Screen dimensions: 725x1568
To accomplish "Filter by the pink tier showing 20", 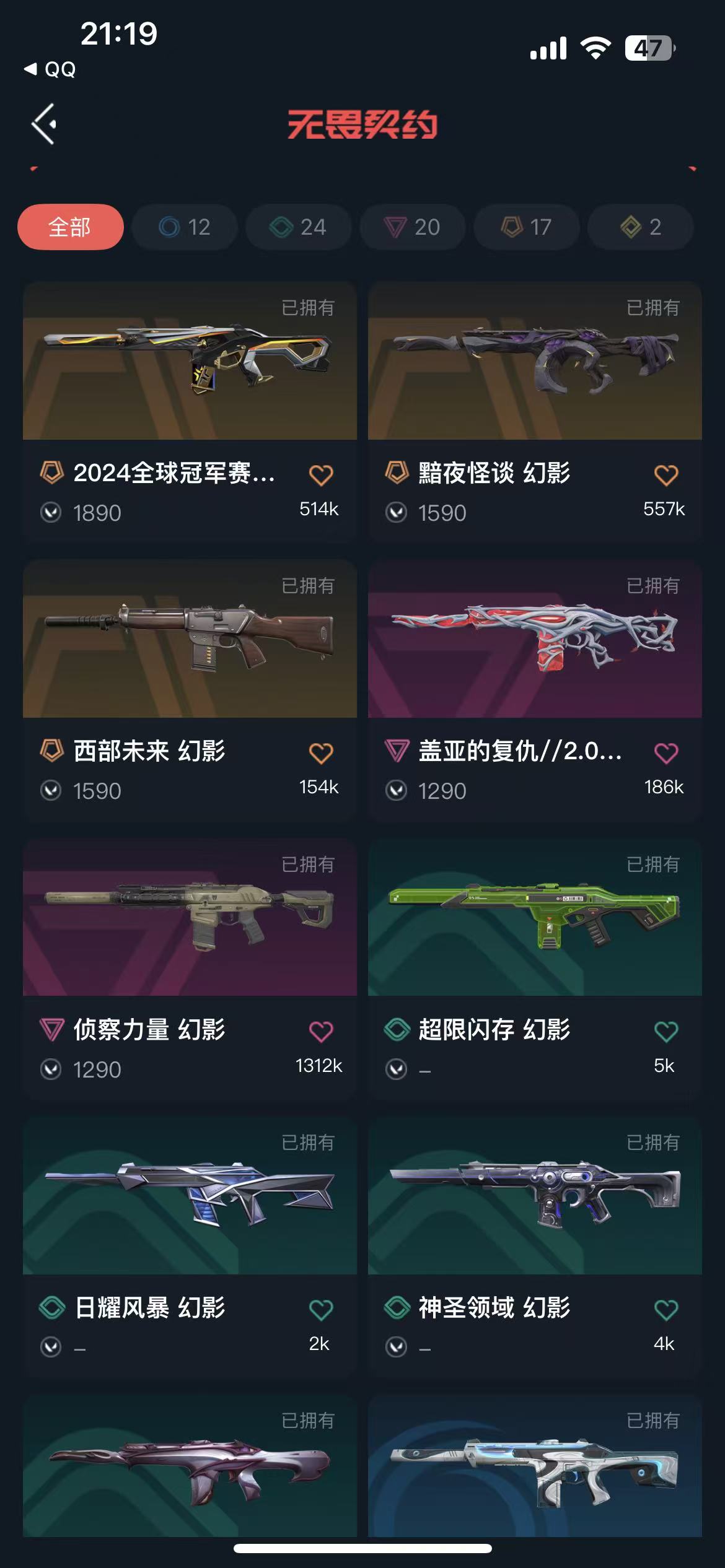I will coord(412,227).
